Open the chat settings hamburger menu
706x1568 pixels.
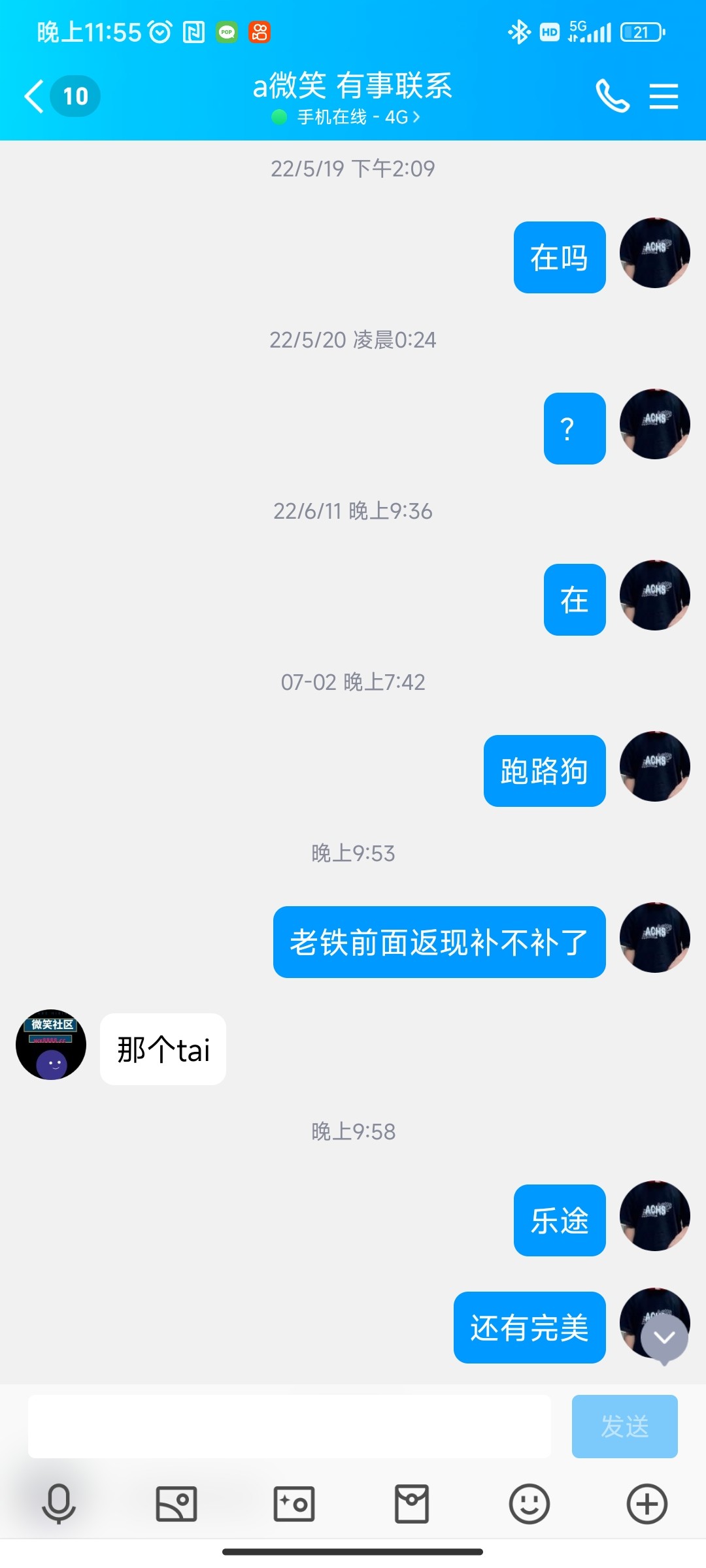coord(663,96)
